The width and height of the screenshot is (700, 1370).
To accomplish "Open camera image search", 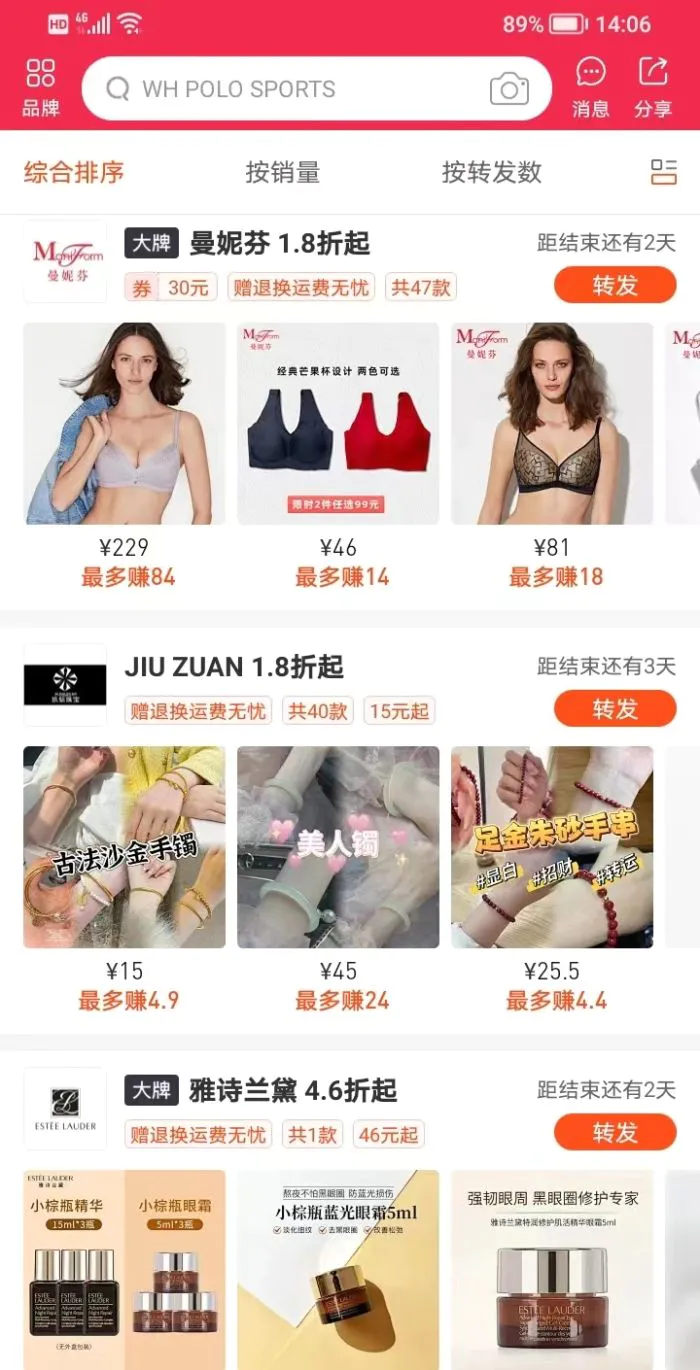I will [509, 89].
